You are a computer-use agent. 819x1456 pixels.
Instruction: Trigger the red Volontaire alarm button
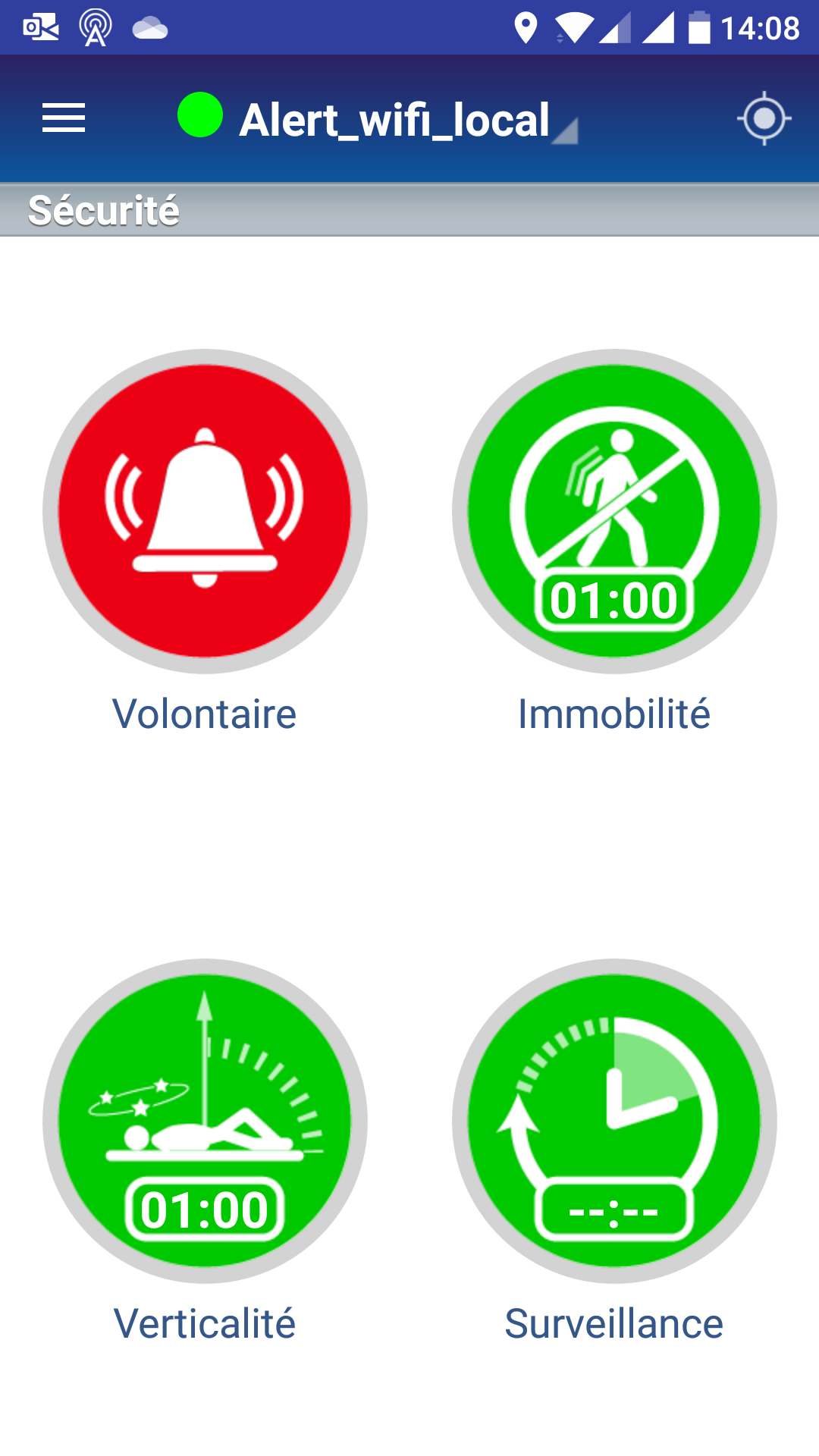[x=205, y=511]
